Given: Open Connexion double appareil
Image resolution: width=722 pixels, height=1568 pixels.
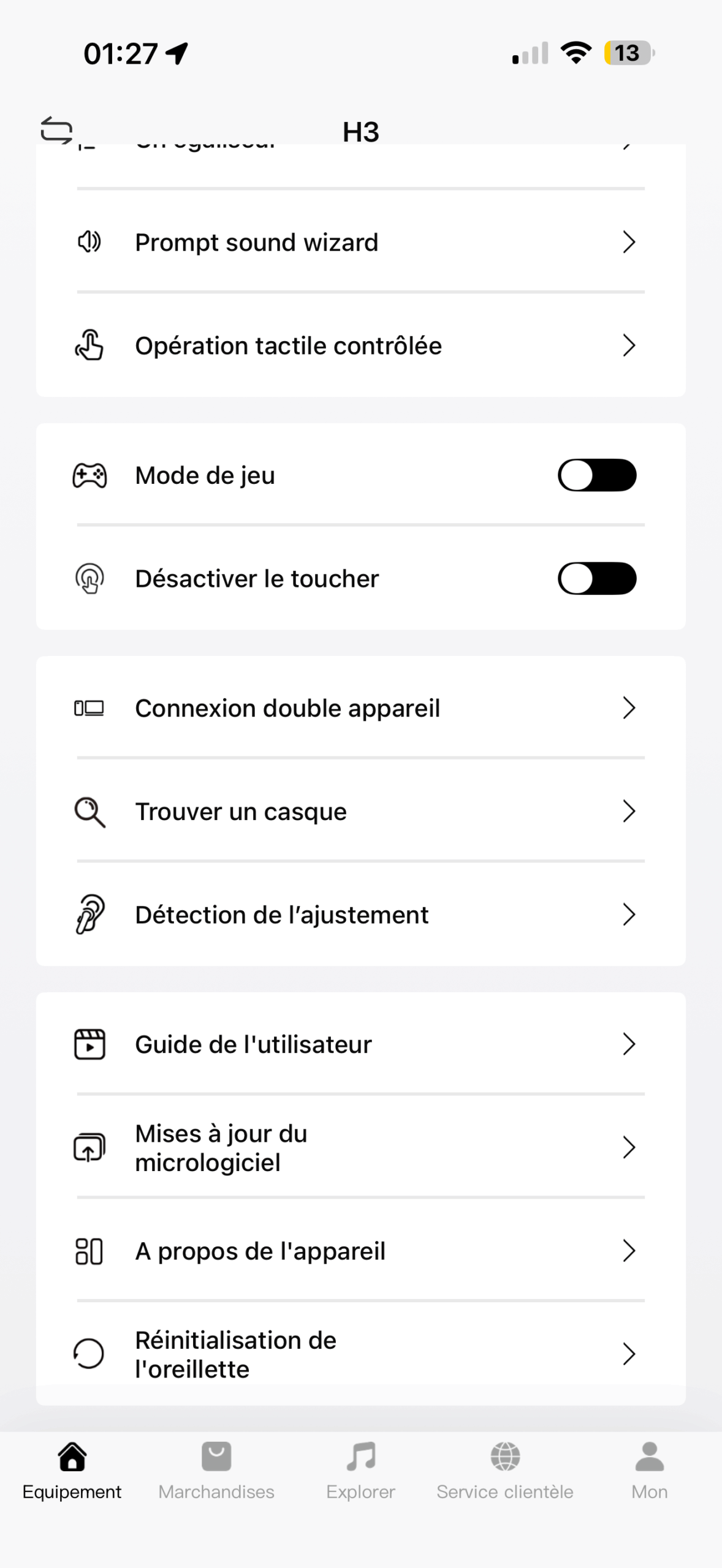Looking at the screenshot, I should 360,708.
